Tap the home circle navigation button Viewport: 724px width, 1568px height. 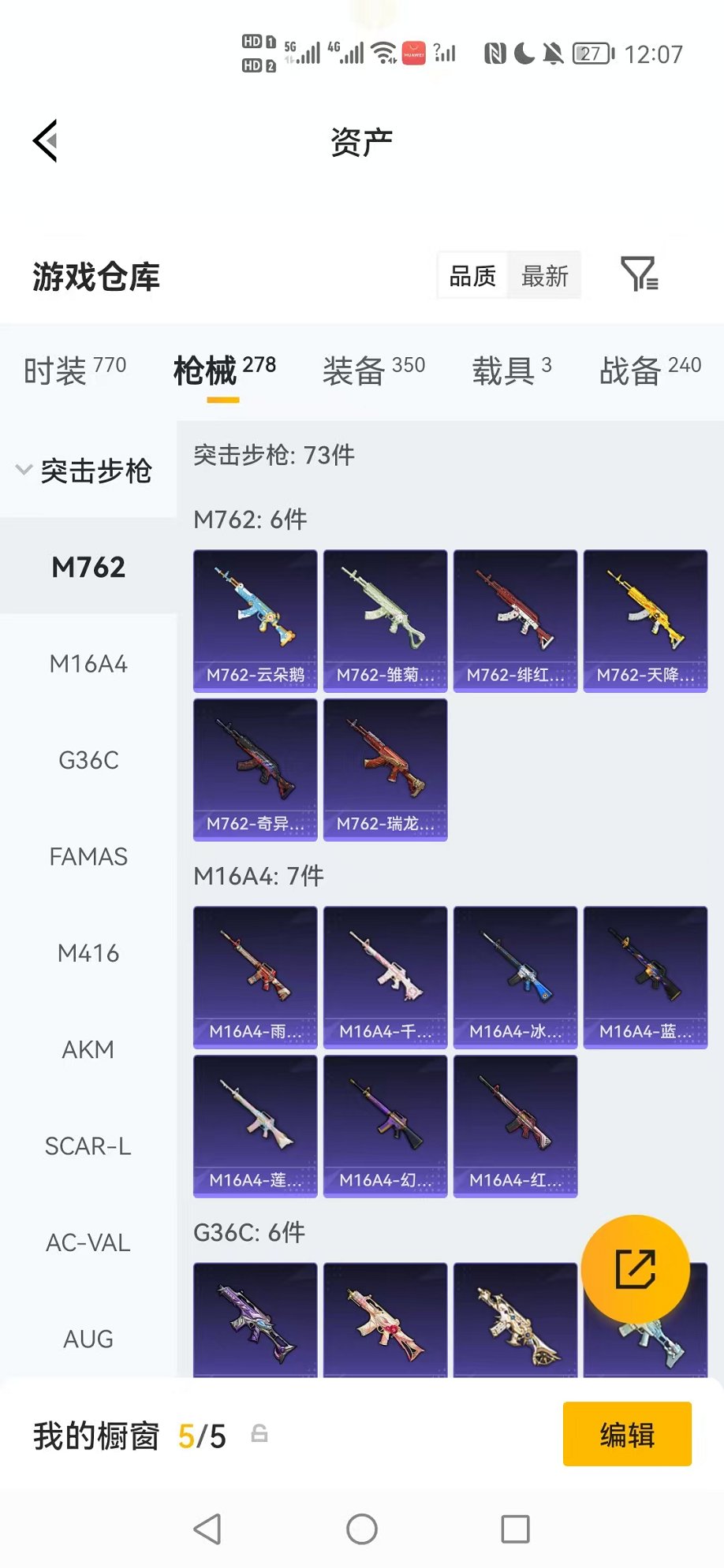click(x=361, y=1528)
